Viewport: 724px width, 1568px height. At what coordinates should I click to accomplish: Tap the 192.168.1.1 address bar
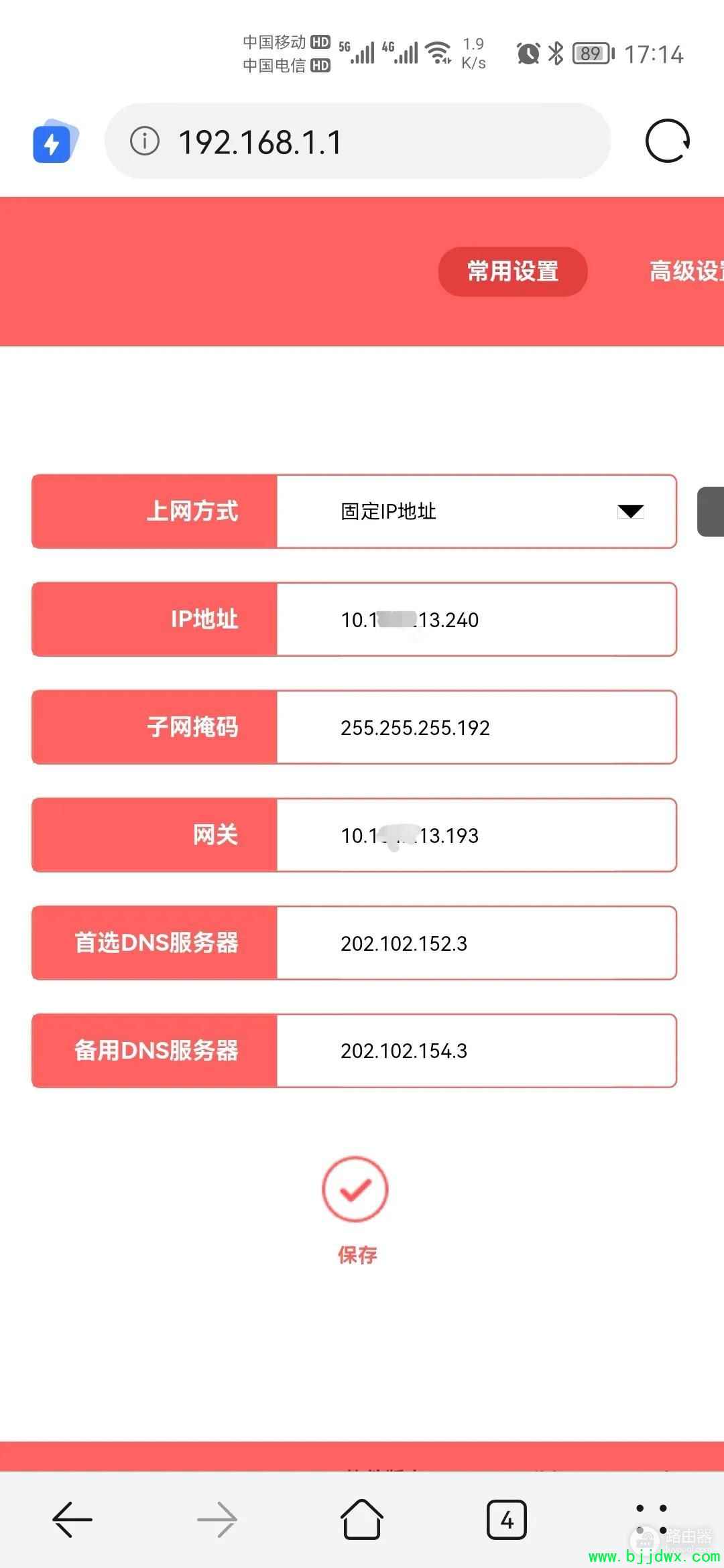pyautogui.click(x=357, y=141)
